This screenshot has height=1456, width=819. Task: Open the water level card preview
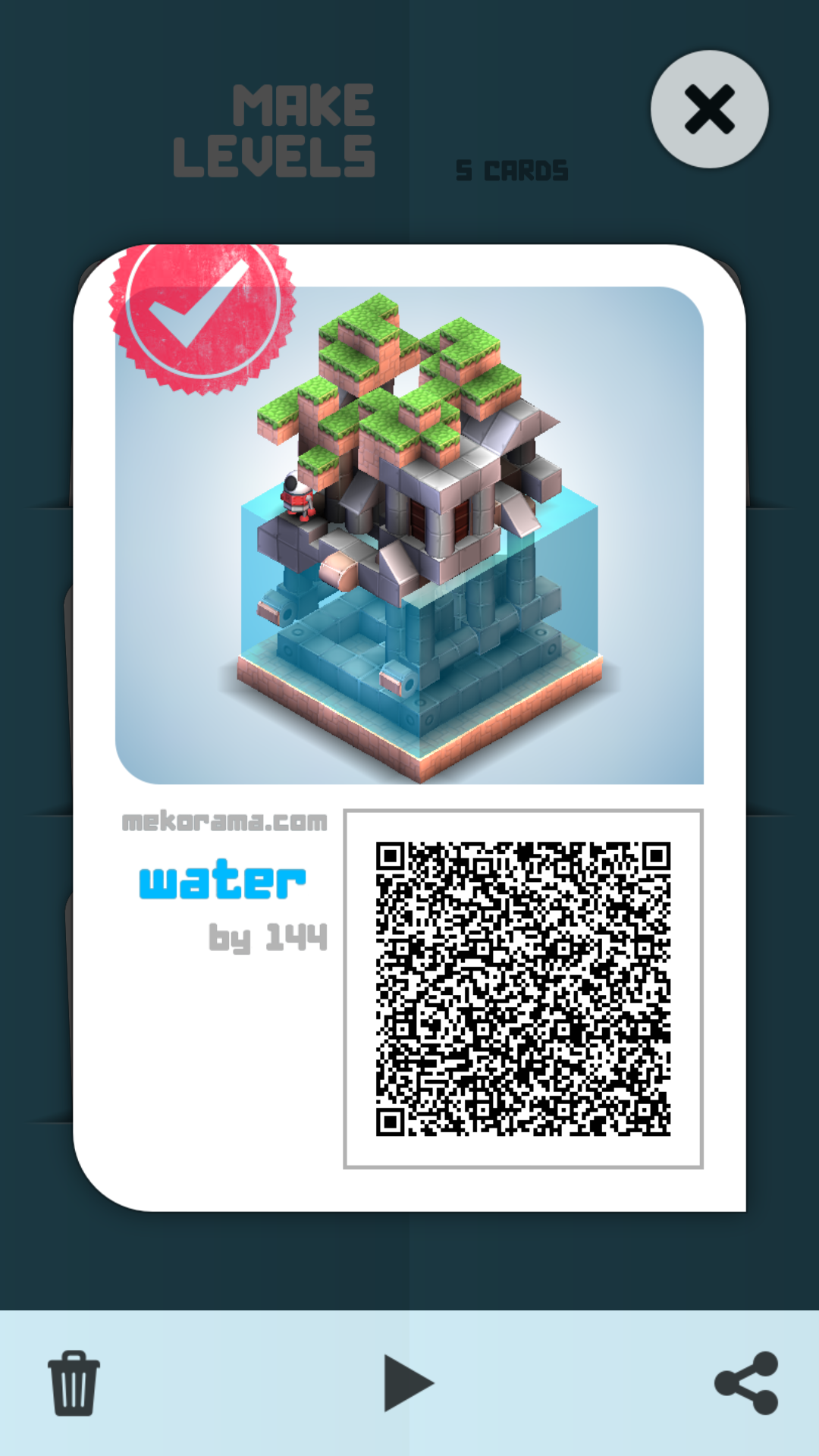[x=409, y=535]
